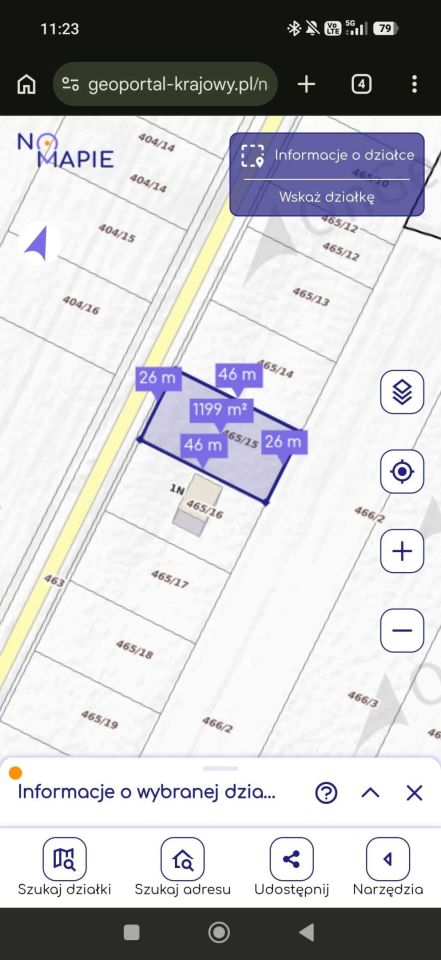Center map on my location
Screen dimensions: 441x960
402,471
